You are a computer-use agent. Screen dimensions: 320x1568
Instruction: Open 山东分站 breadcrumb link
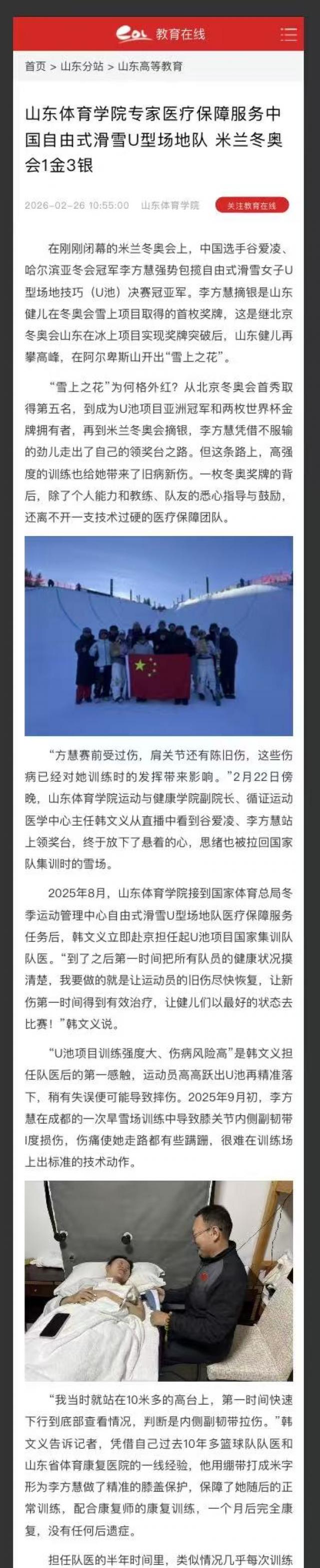coord(82,67)
